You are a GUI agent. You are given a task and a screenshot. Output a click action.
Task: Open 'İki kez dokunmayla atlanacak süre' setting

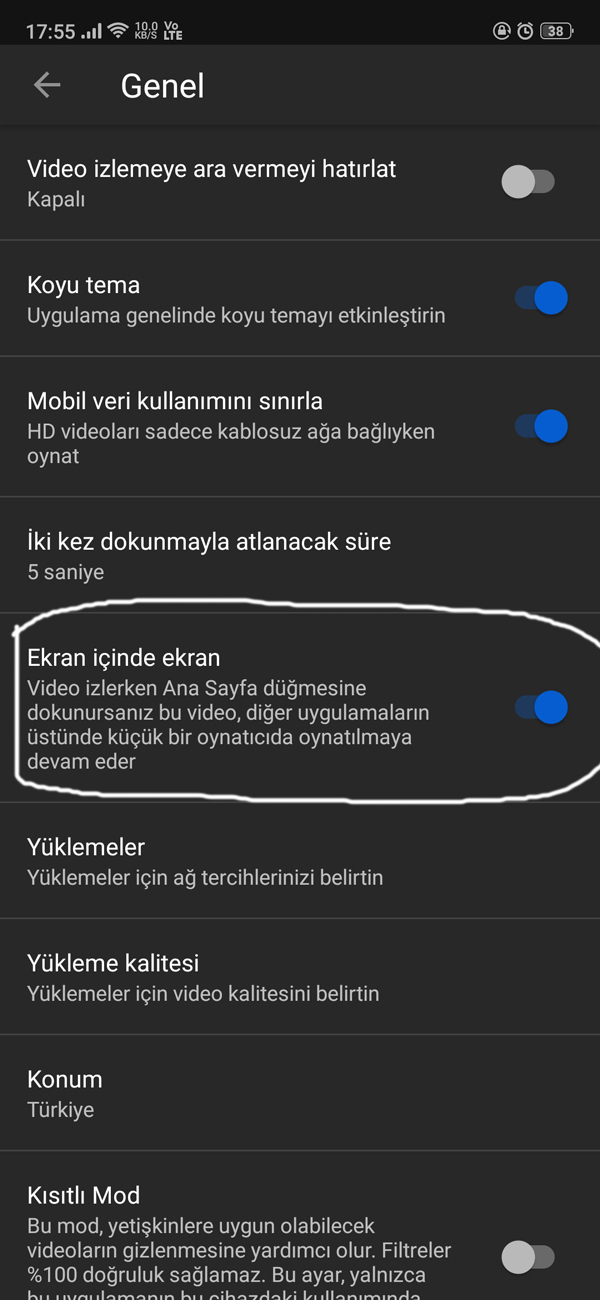[208, 556]
